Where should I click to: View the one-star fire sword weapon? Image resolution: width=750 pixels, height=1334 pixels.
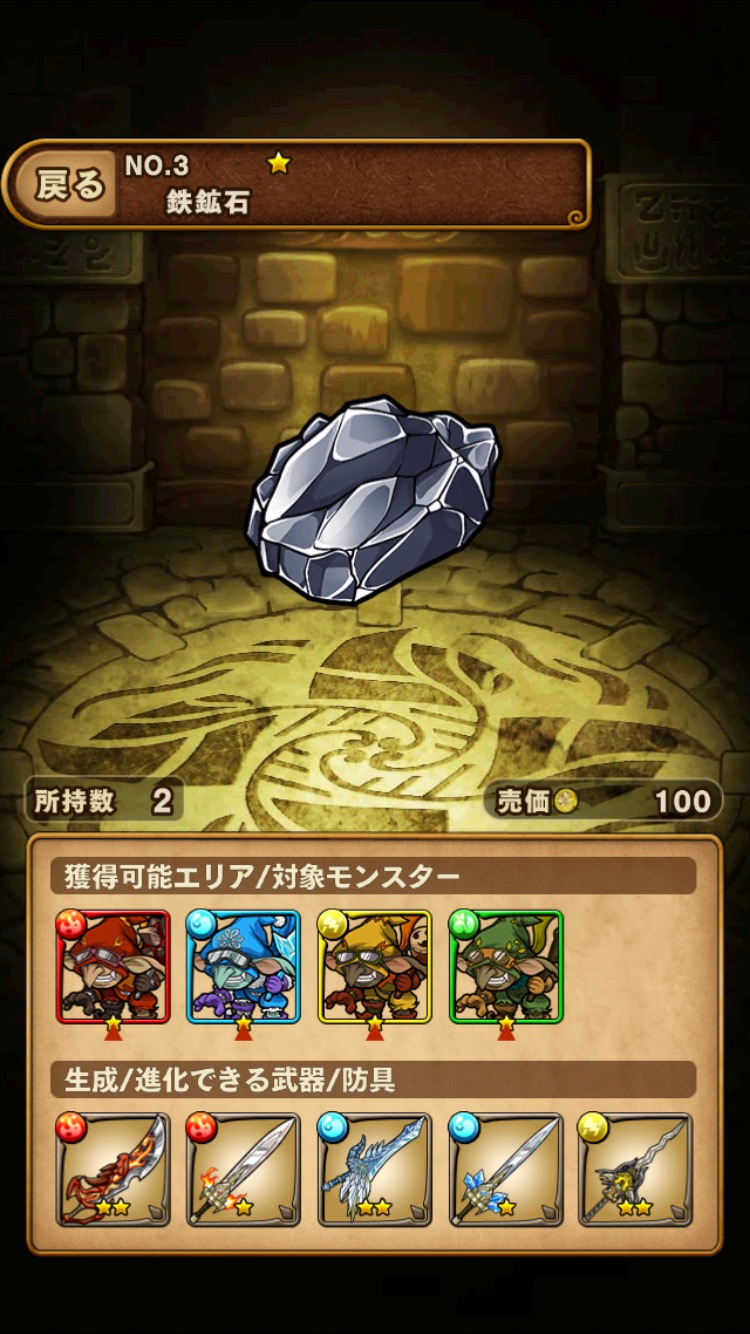(243, 1170)
